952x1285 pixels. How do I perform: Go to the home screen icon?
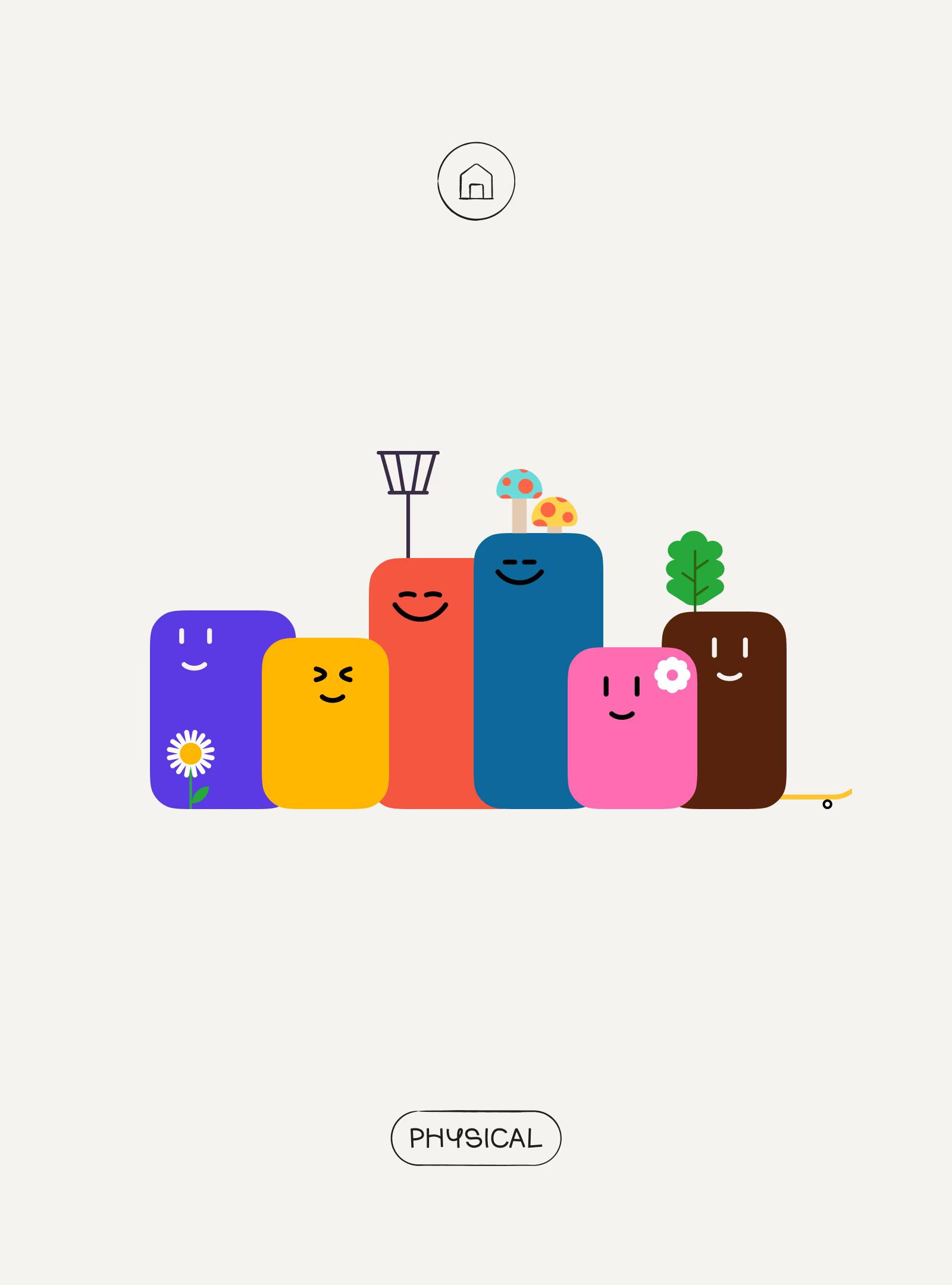476,181
